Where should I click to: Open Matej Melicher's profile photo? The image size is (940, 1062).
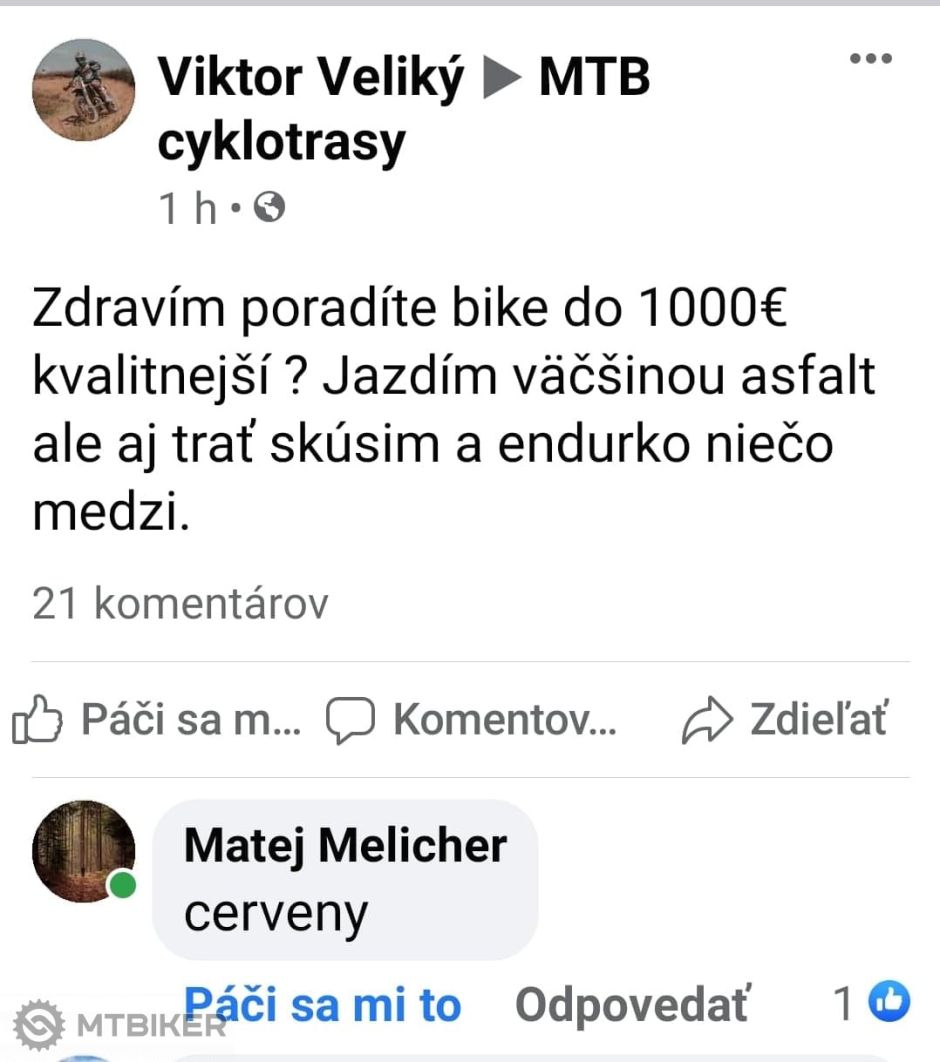[83, 850]
